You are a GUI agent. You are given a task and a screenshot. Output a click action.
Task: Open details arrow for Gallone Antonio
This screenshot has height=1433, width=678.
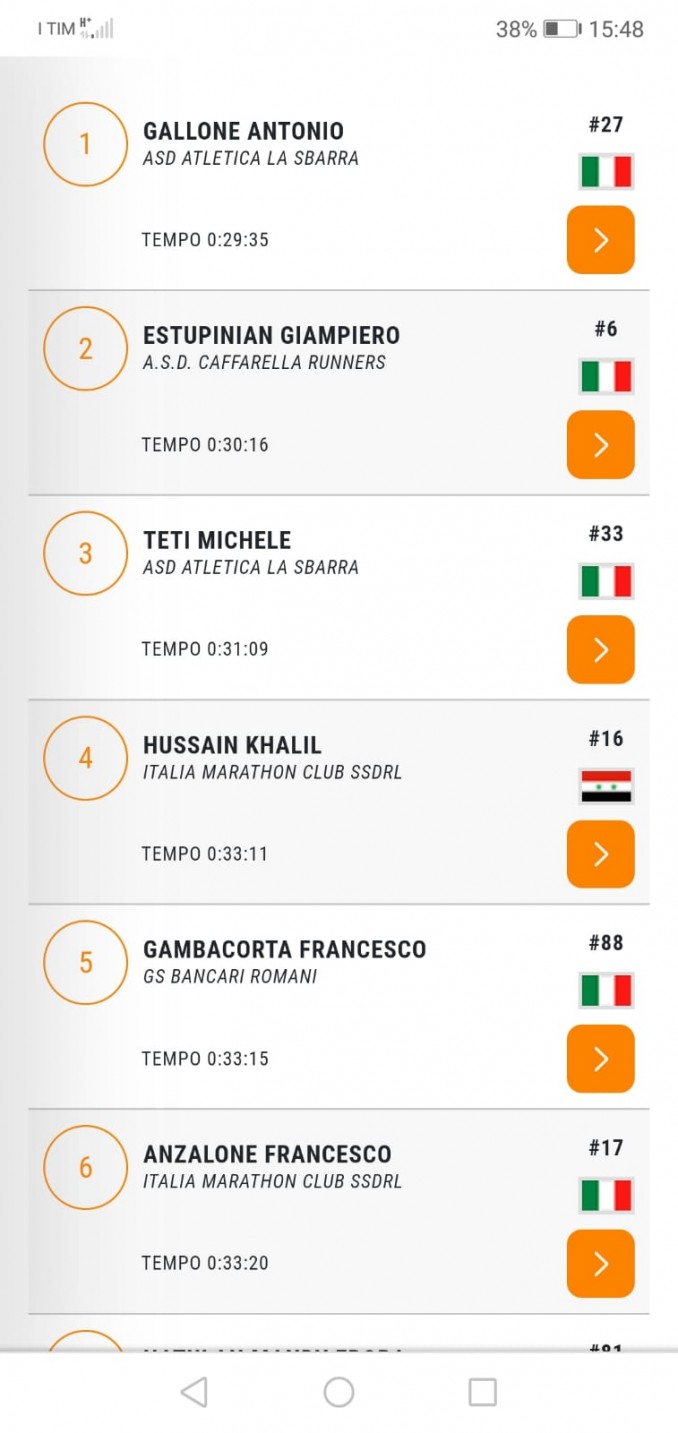pos(600,240)
